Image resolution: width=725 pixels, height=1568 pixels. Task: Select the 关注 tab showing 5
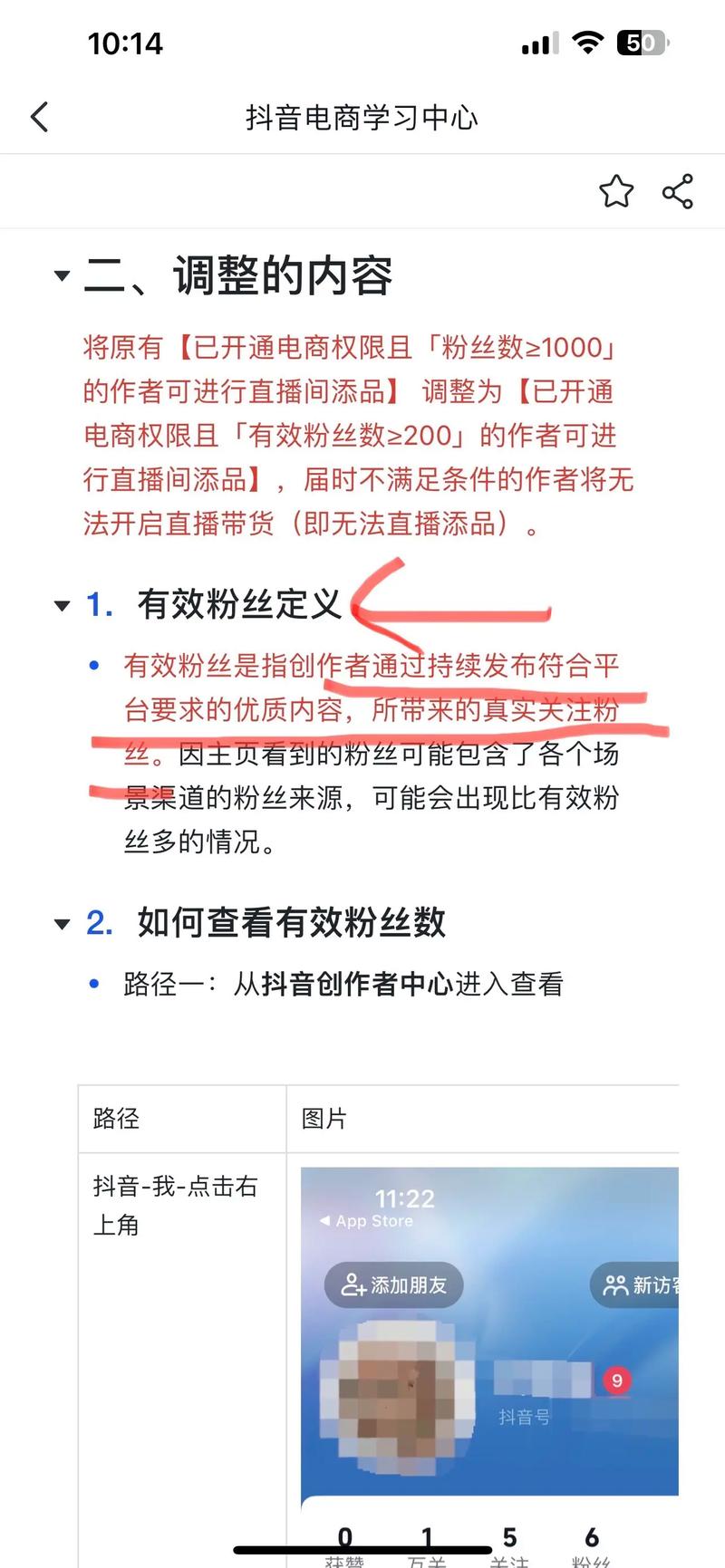click(x=509, y=1540)
